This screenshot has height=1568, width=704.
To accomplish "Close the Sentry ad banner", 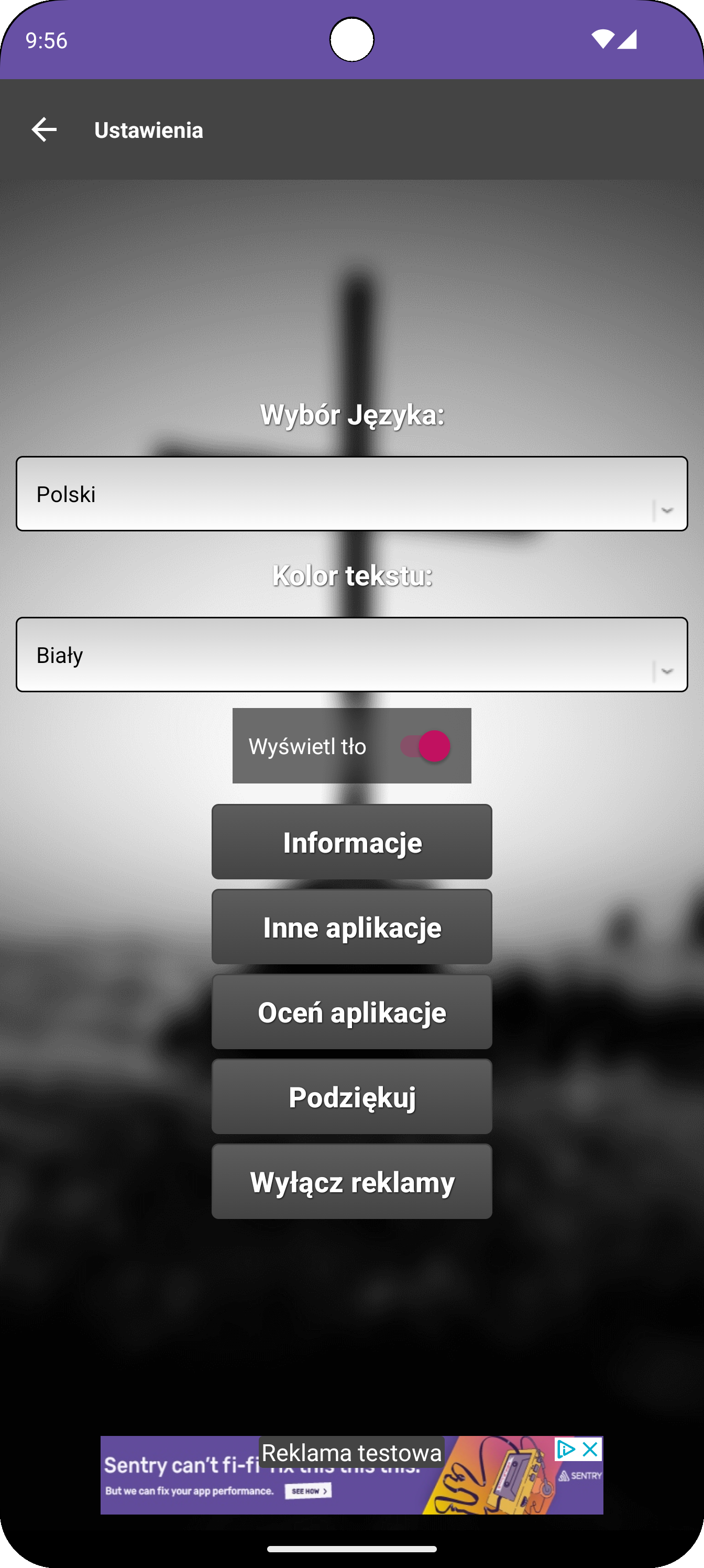I will click(x=590, y=1450).
